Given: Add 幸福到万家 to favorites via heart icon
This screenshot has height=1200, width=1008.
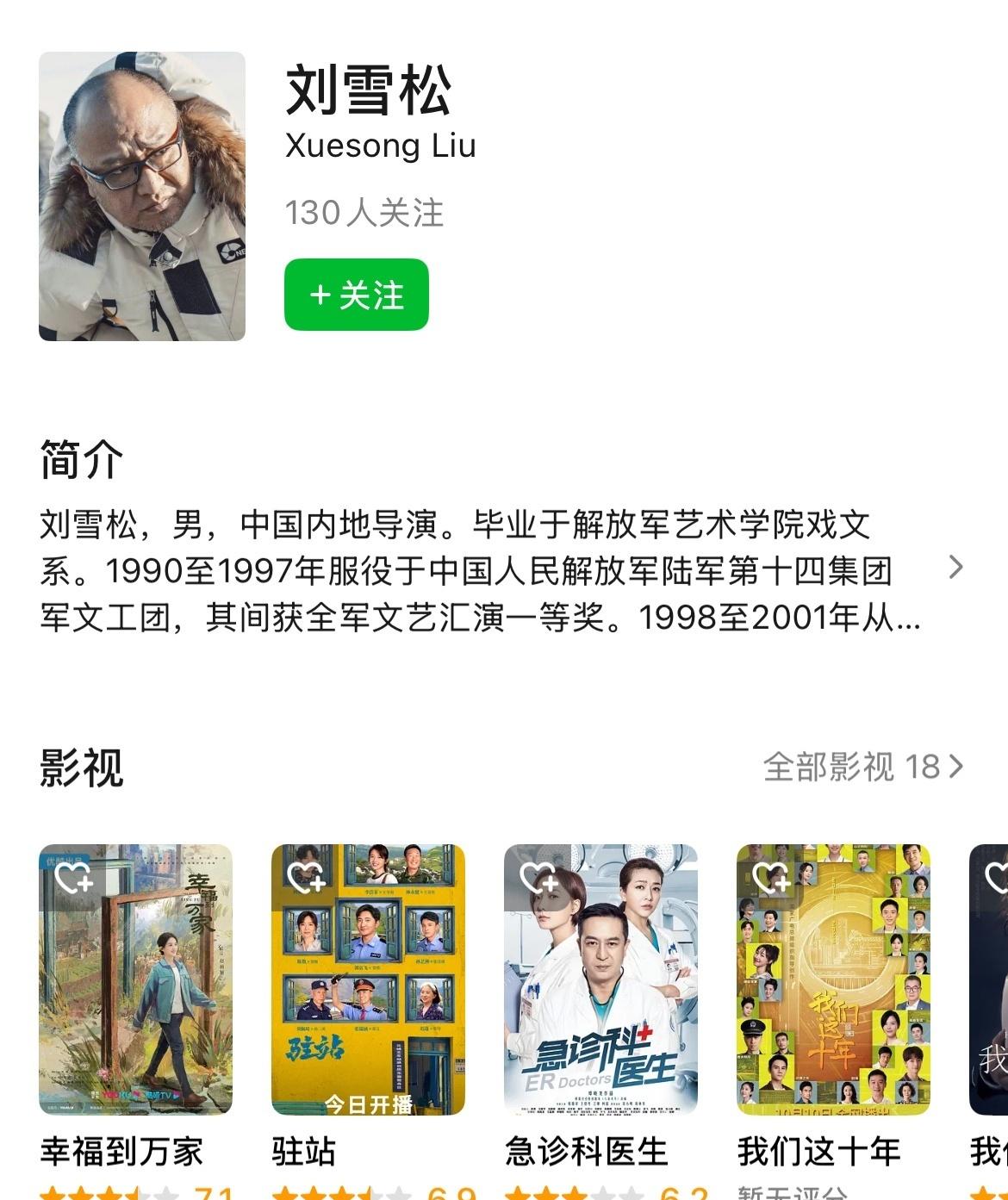Looking at the screenshot, I should [72, 877].
